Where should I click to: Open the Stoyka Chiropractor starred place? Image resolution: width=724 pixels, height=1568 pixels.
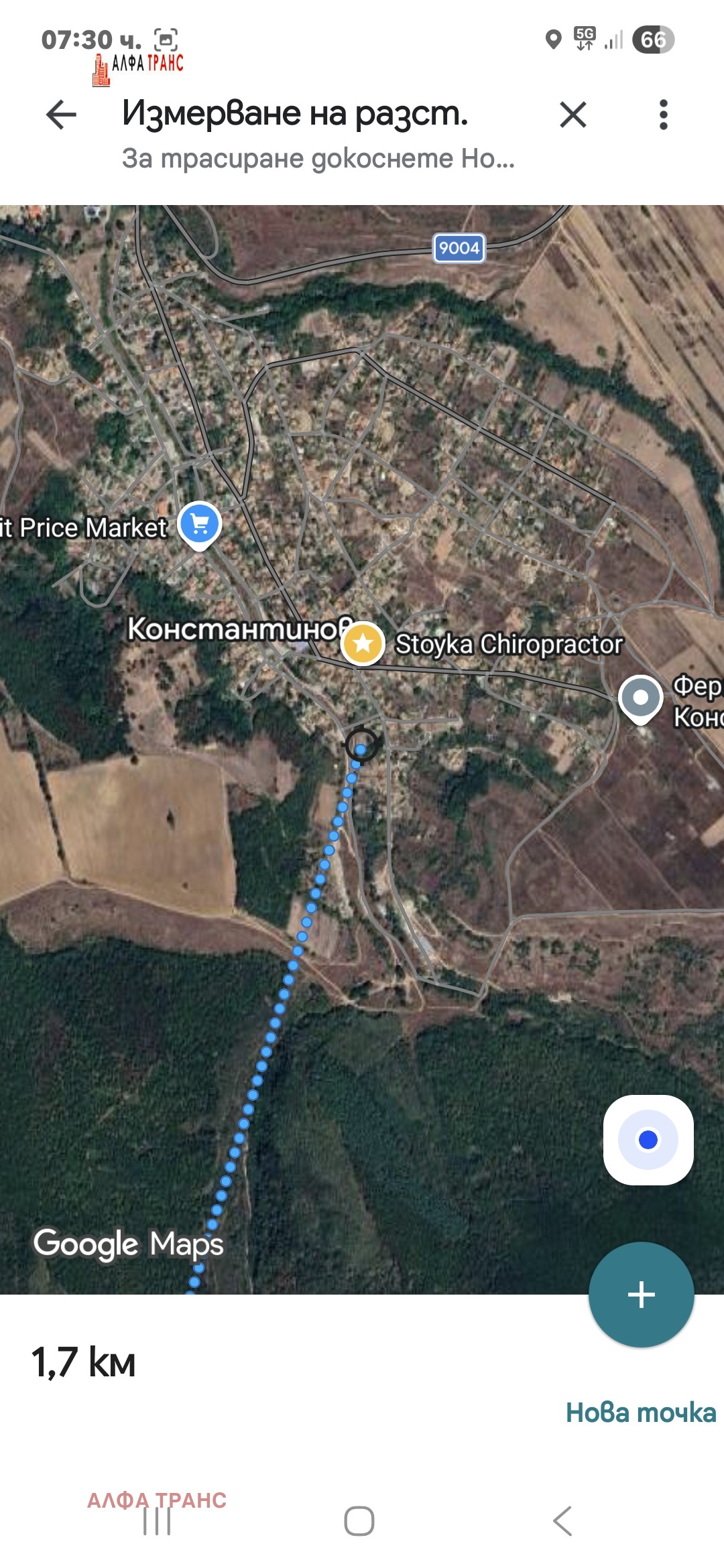point(363,643)
